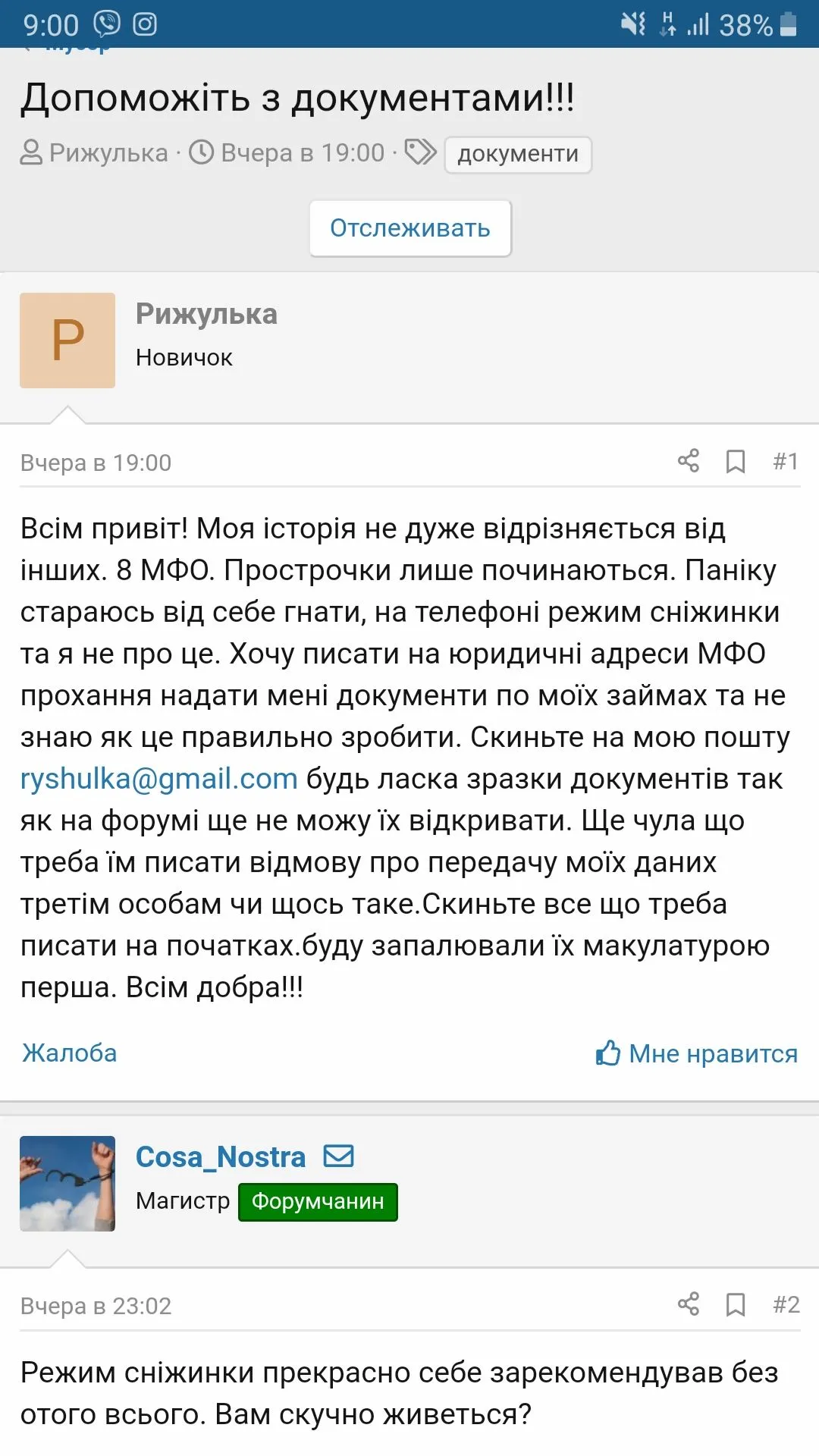Tap the Отслеживать button
The width and height of the screenshot is (819, 1456).
[x=410, y=228]
